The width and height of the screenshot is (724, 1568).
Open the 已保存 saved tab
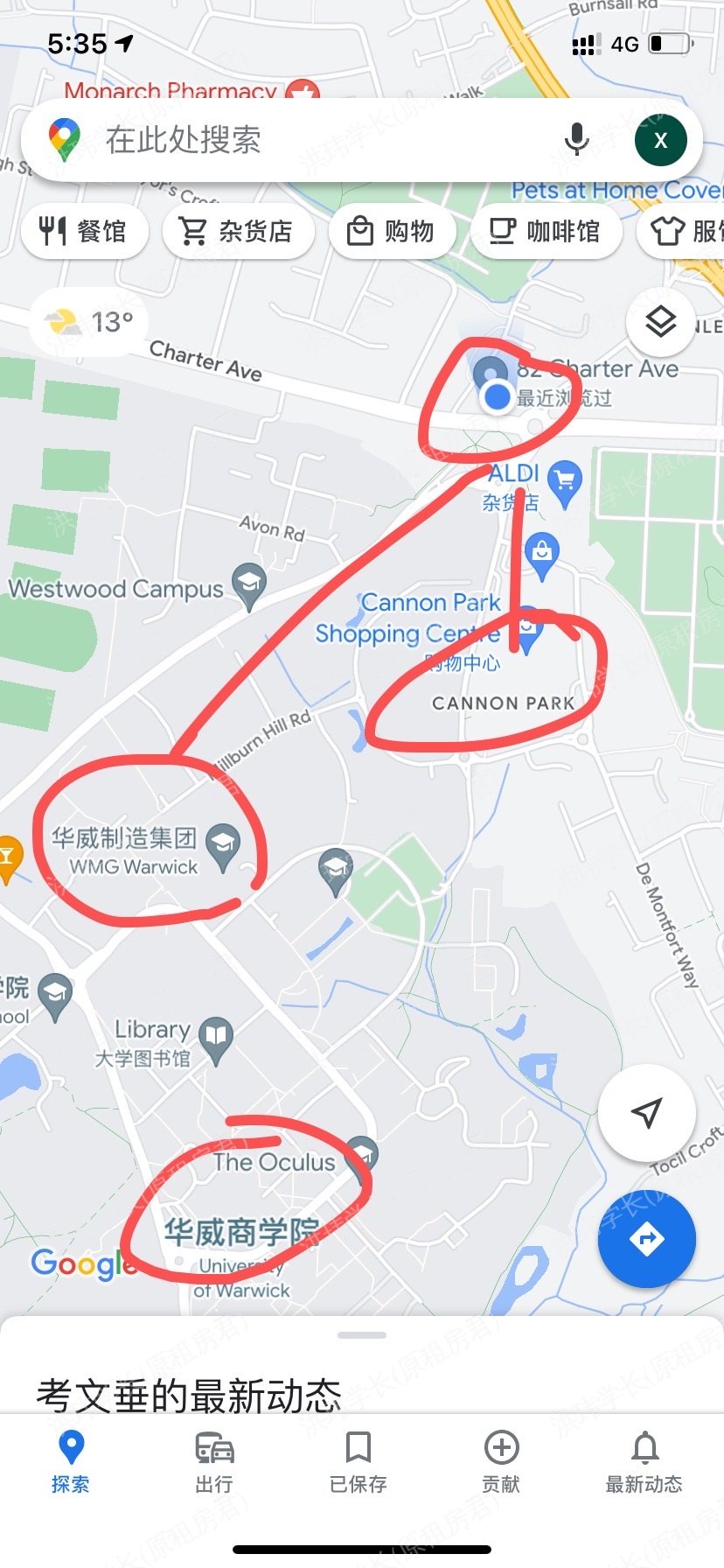(x=359, y=1463)
